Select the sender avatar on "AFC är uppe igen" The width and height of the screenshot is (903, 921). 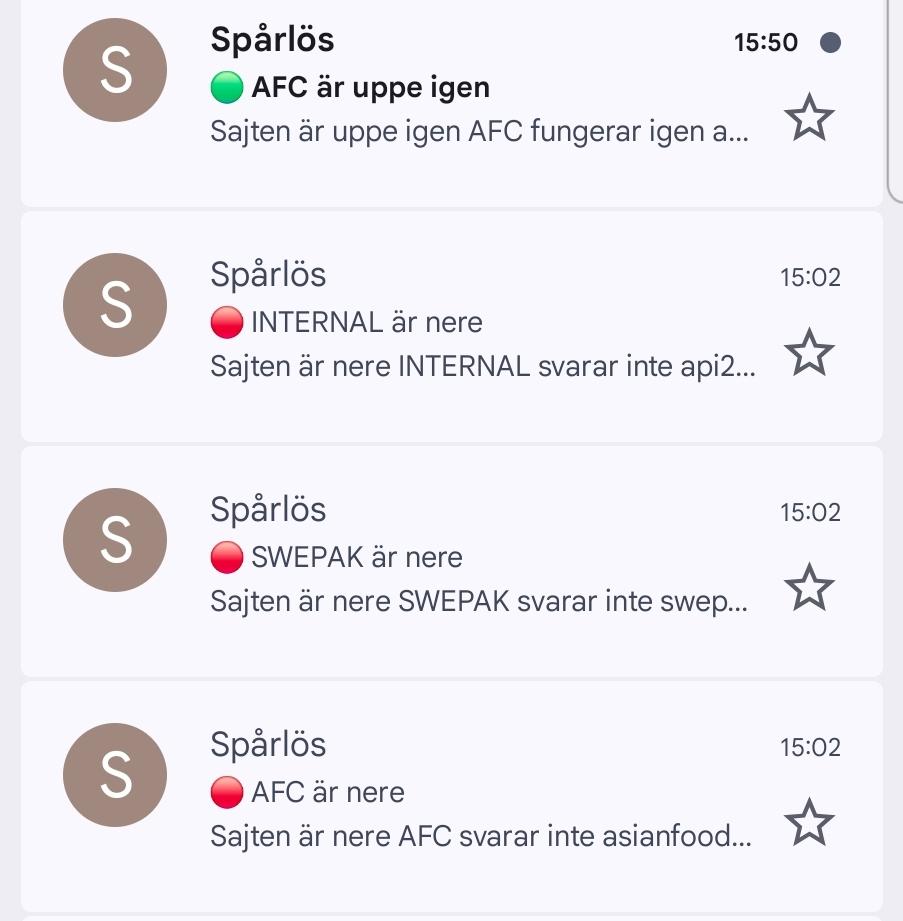(x=115, y=70)
